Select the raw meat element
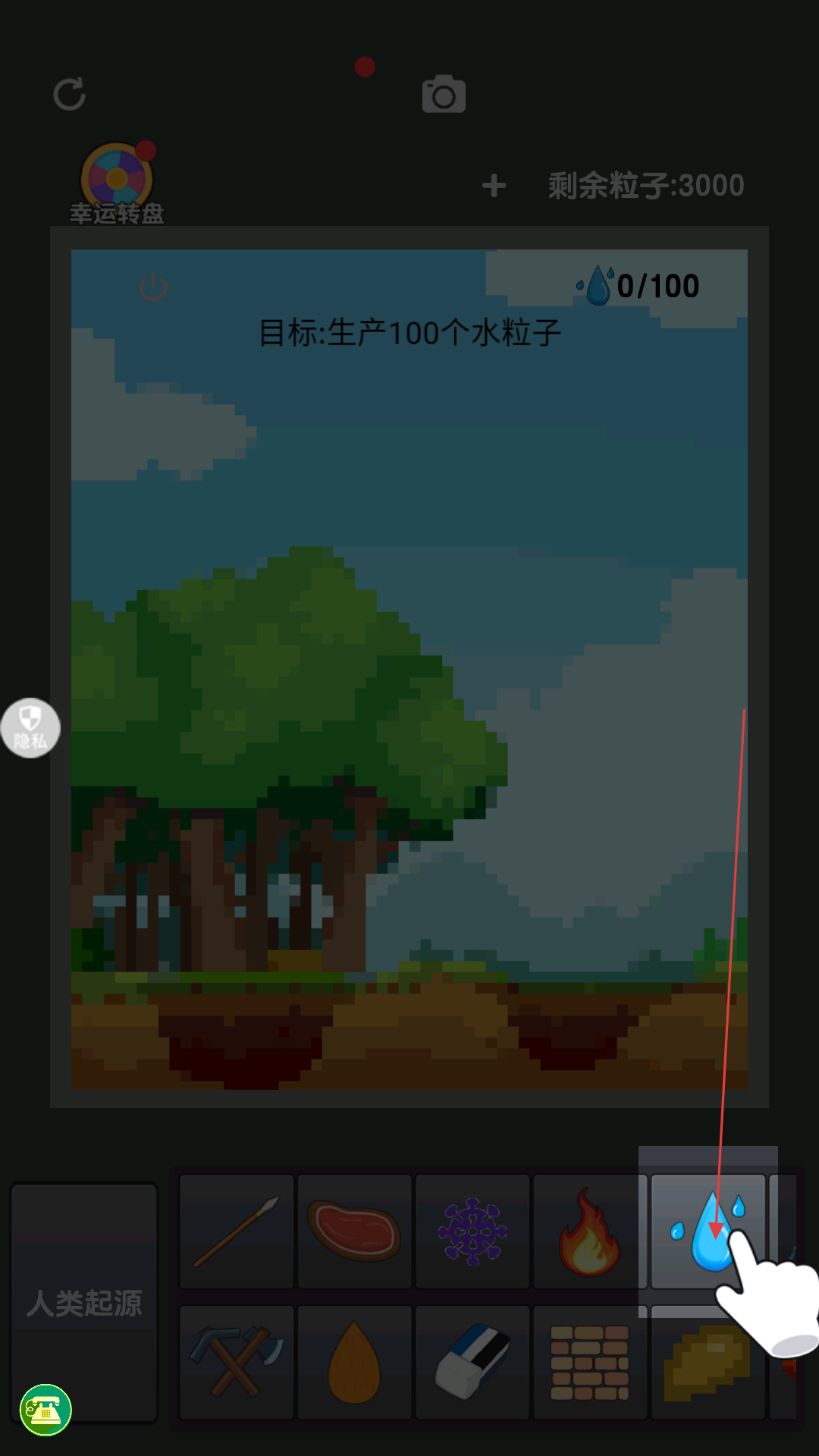 [354, 1232]
